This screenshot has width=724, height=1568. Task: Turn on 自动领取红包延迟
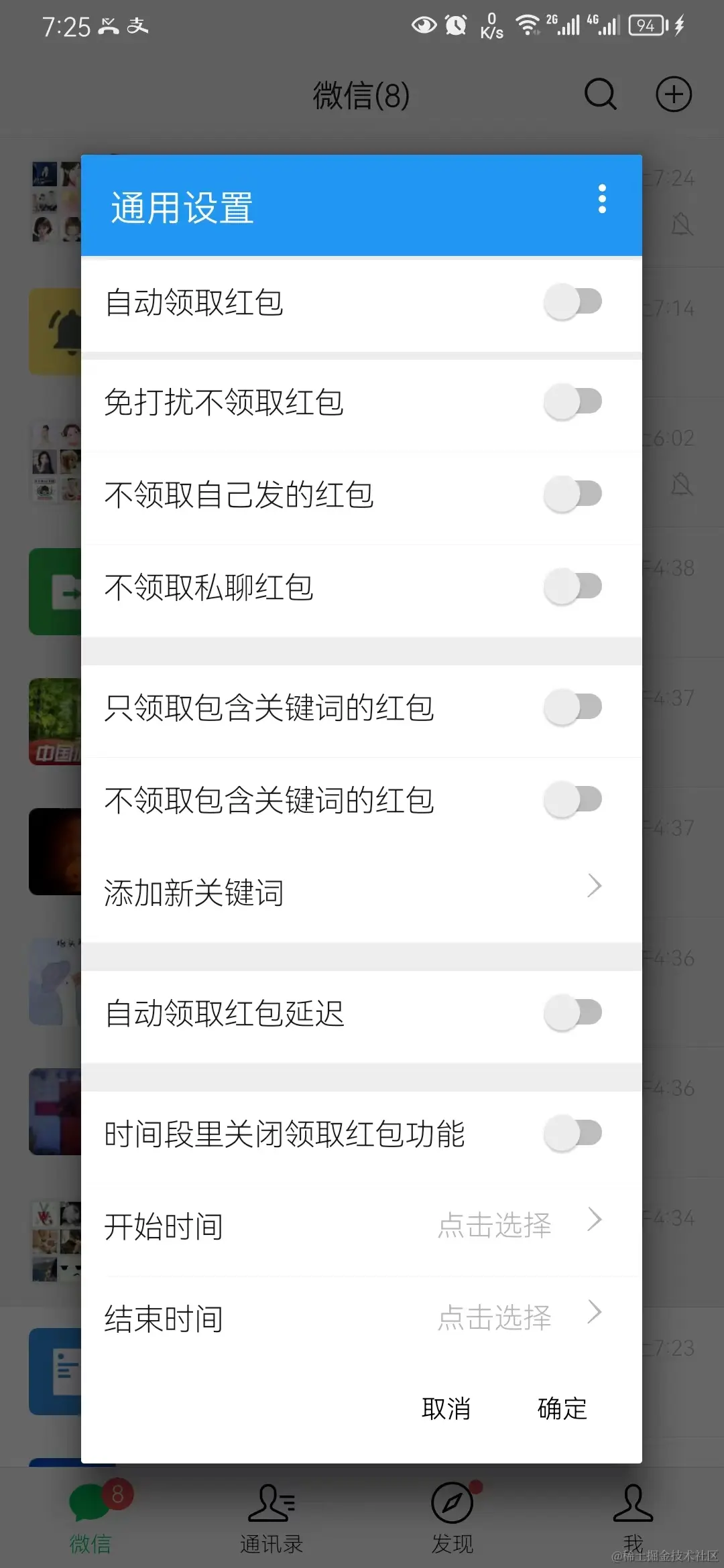pos(573,1012)
